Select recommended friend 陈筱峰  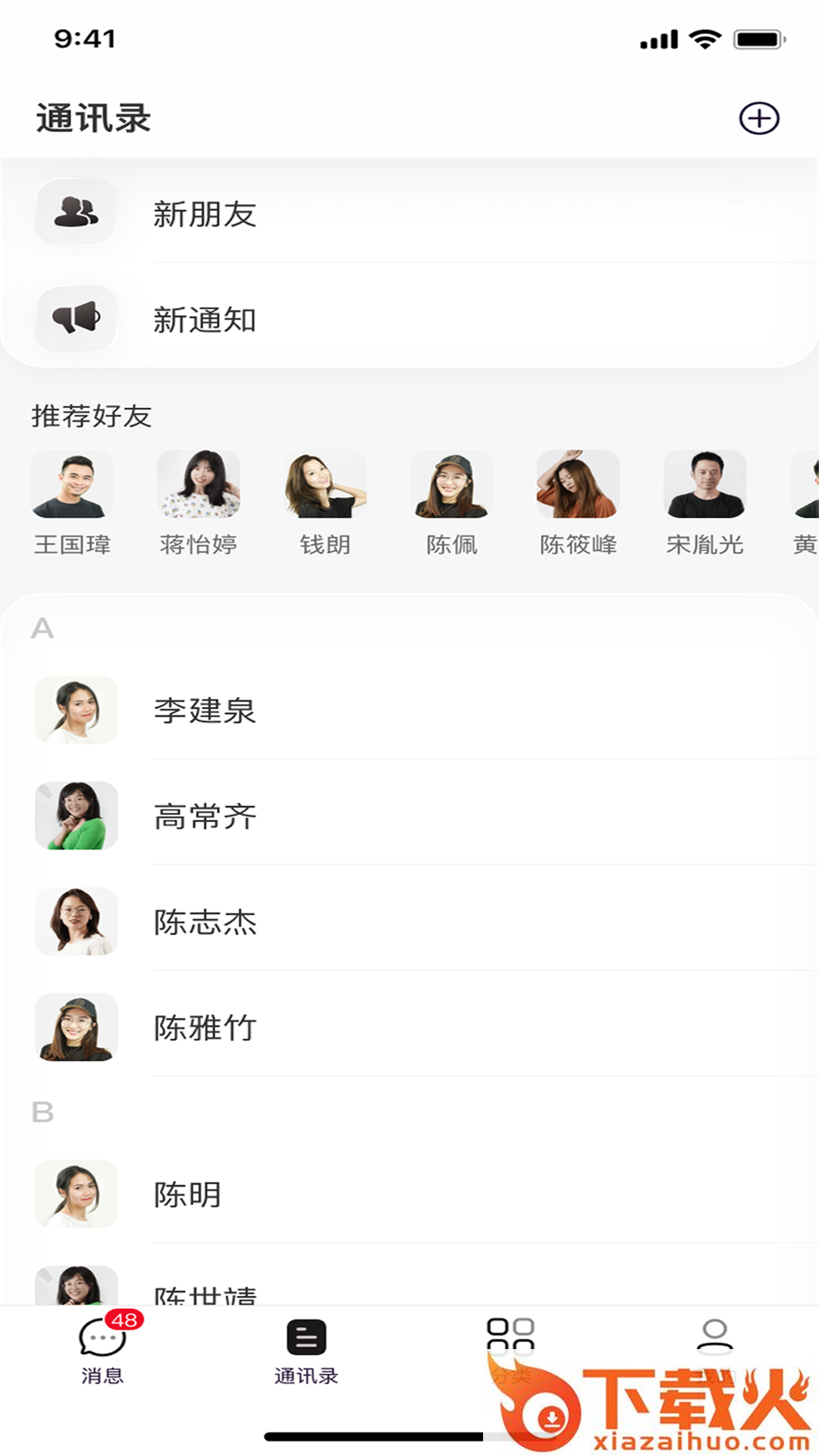point(579,504)
